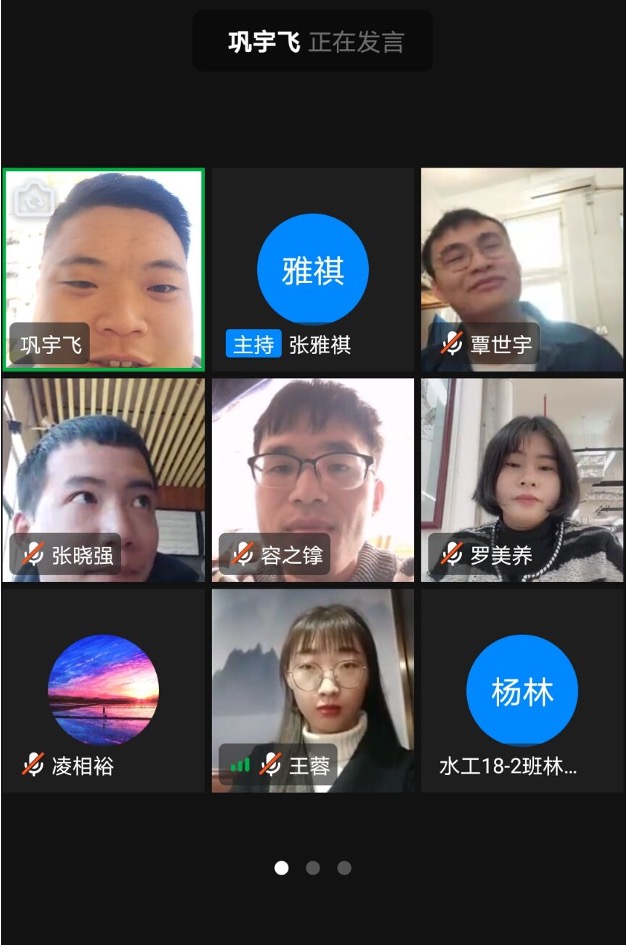Select 凌相裕's participant tile
Viewport: 626px width, 946px height.
pos(104,690)
